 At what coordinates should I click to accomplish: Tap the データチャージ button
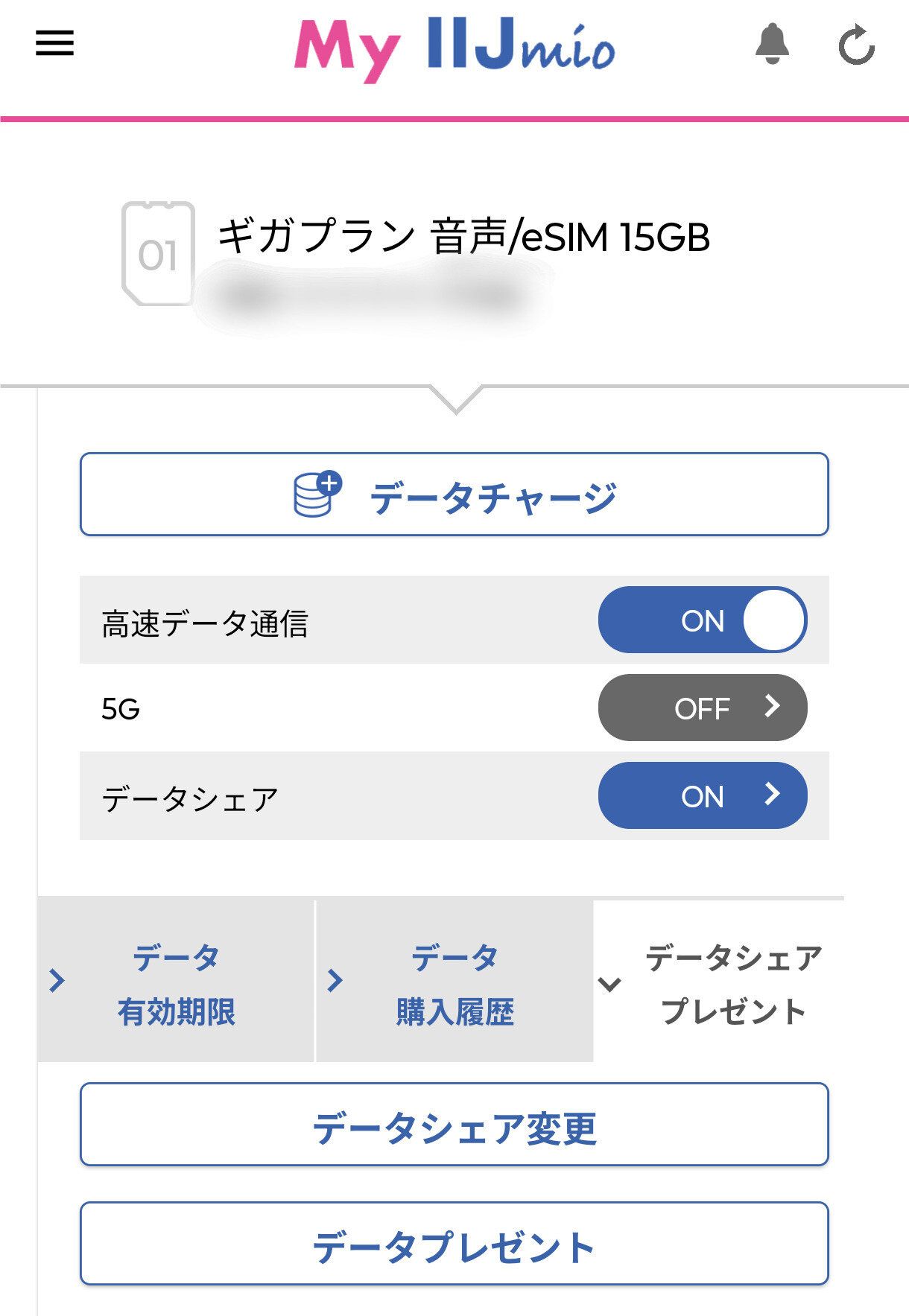point(454,495)
